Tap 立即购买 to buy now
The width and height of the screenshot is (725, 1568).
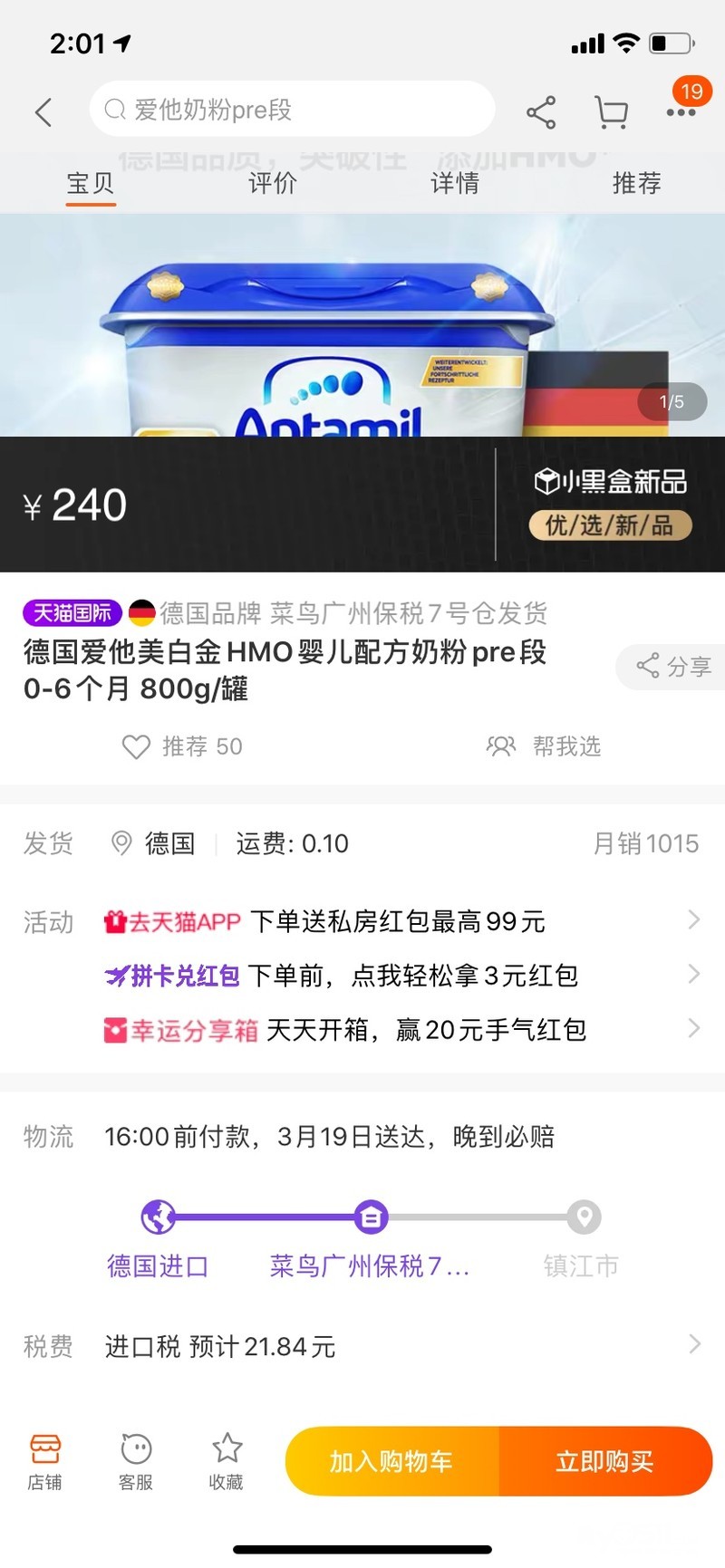(604, 1461)
